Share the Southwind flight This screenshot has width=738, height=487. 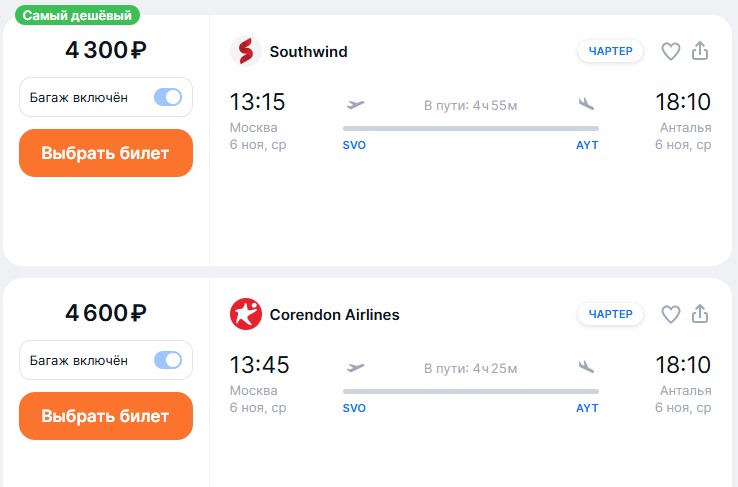point(700,51)
